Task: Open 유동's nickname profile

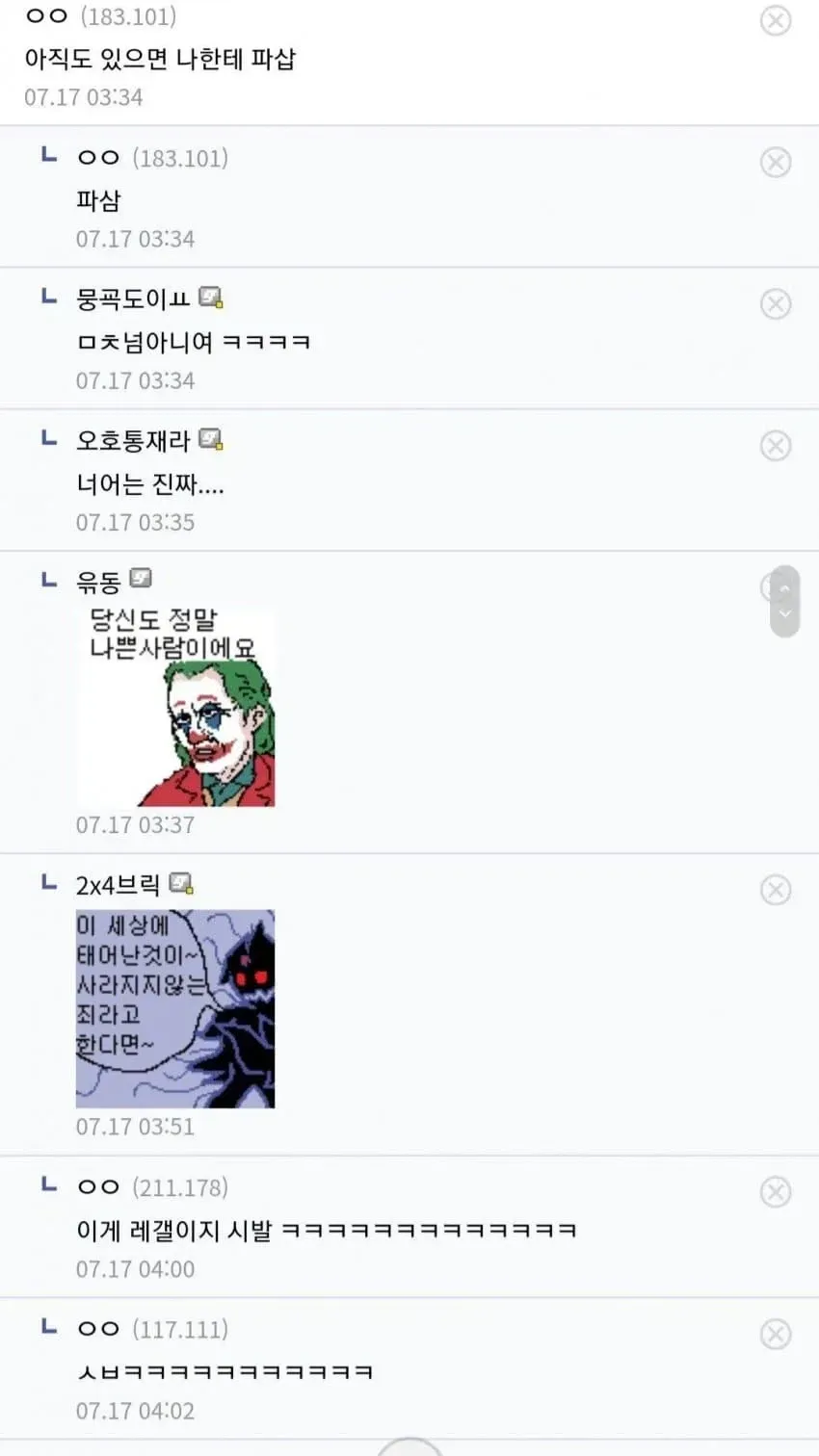Action: pos(98,582)
